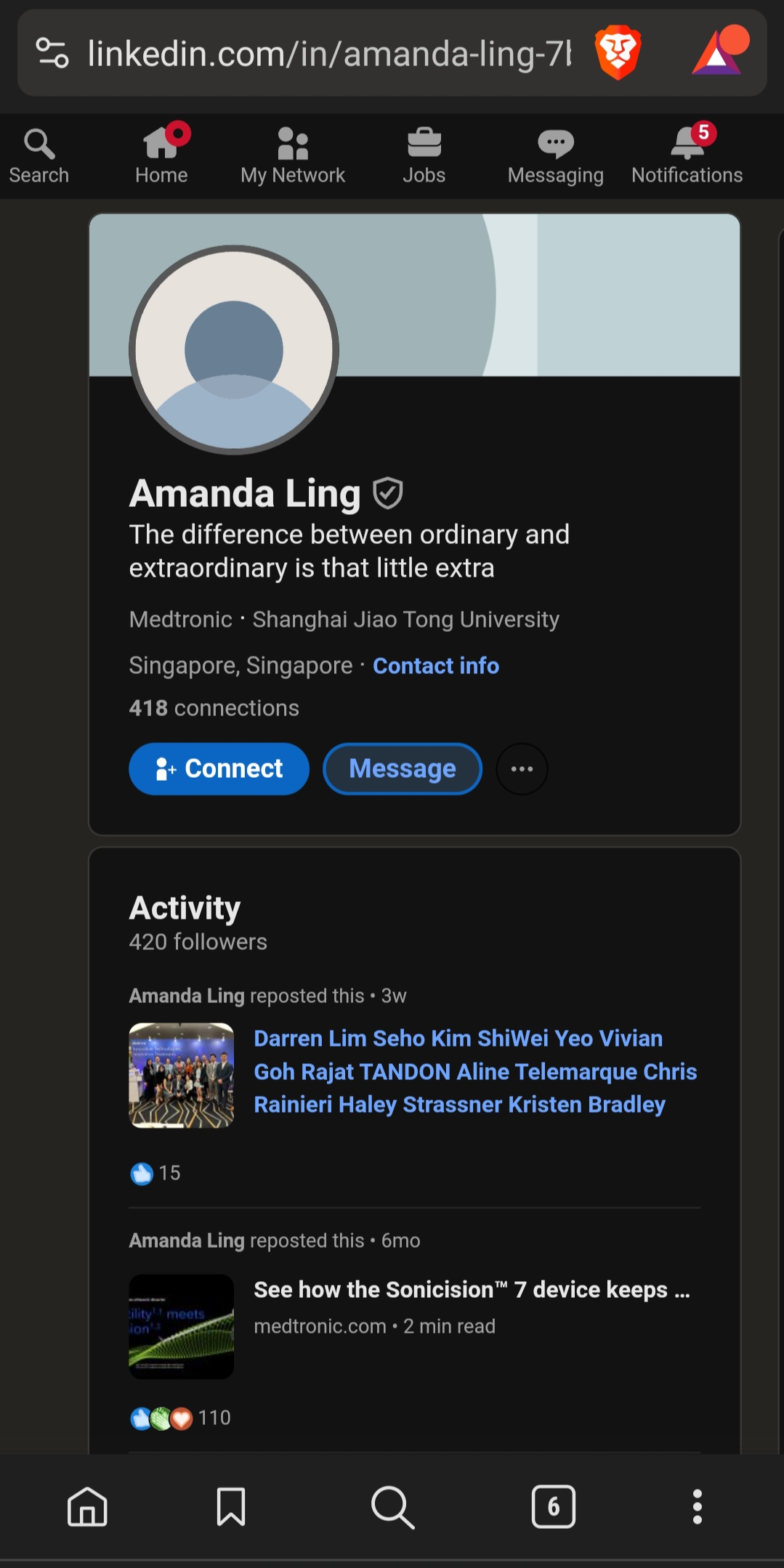Open site settings icon in address bar
Image resolution: width=784 pixels, height=1568 pixels.
click(x=52, y=52)
